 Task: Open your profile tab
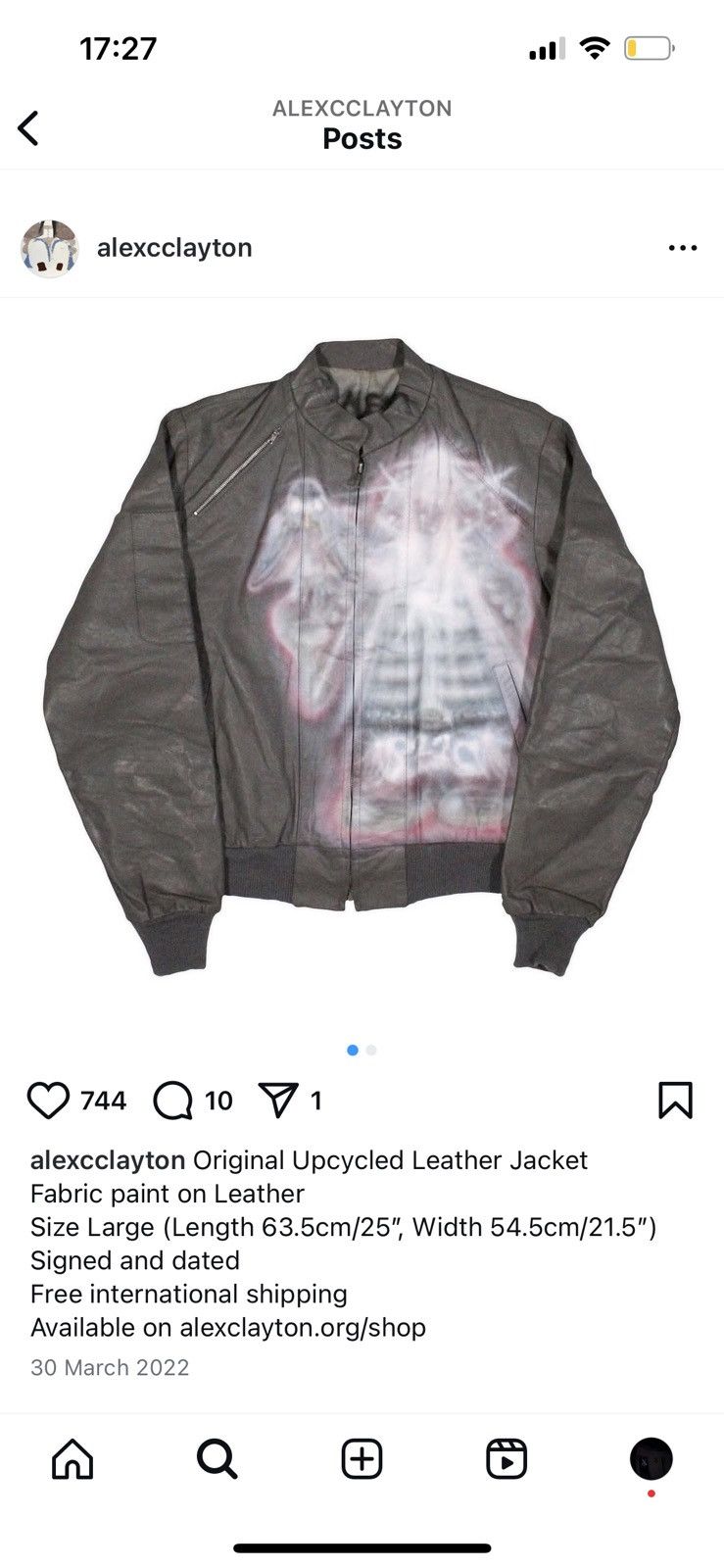tap(651, 1458)
